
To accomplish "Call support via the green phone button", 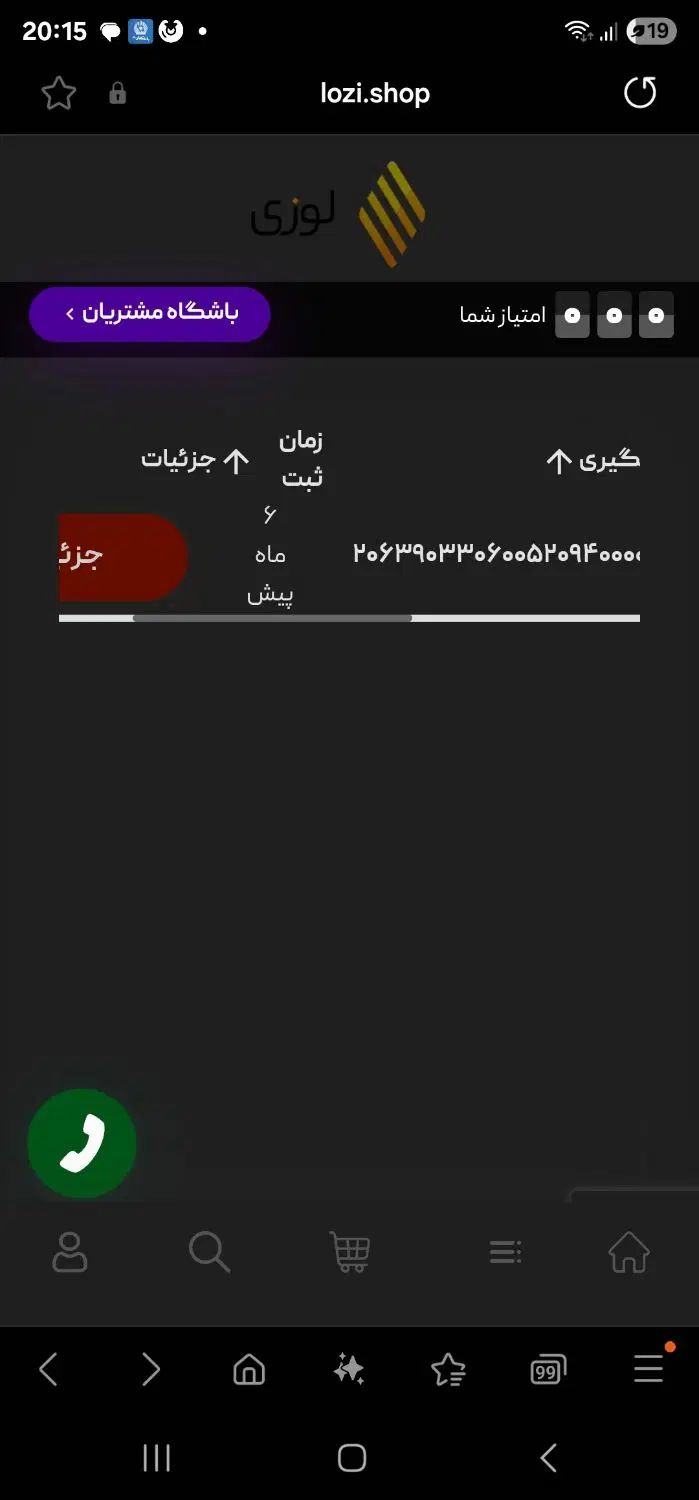I will click(x=82, y=1143).
